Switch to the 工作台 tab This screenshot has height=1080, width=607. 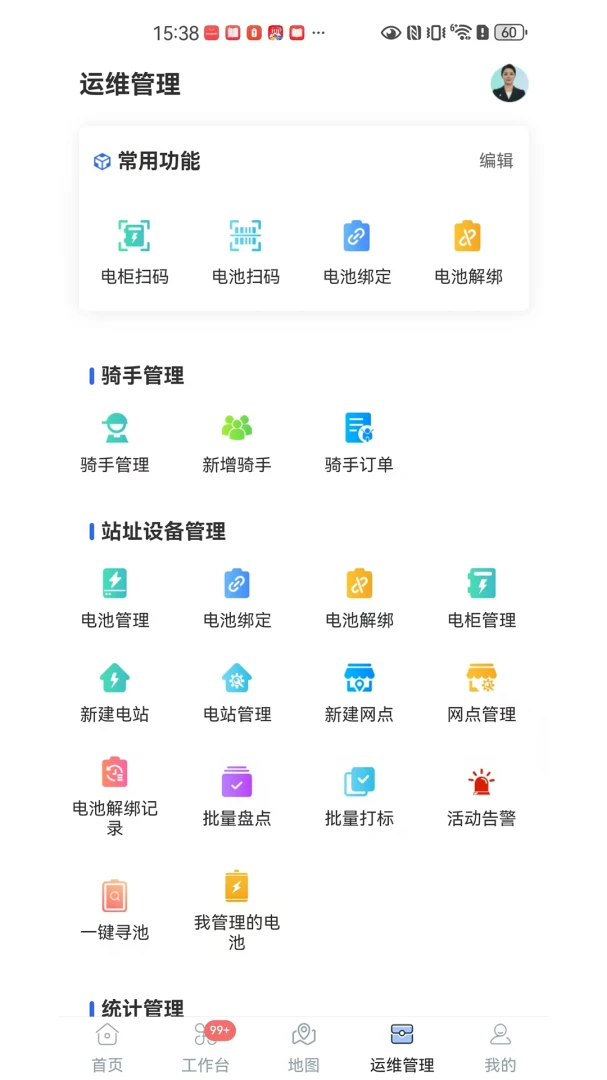(x=206, y=1048)
